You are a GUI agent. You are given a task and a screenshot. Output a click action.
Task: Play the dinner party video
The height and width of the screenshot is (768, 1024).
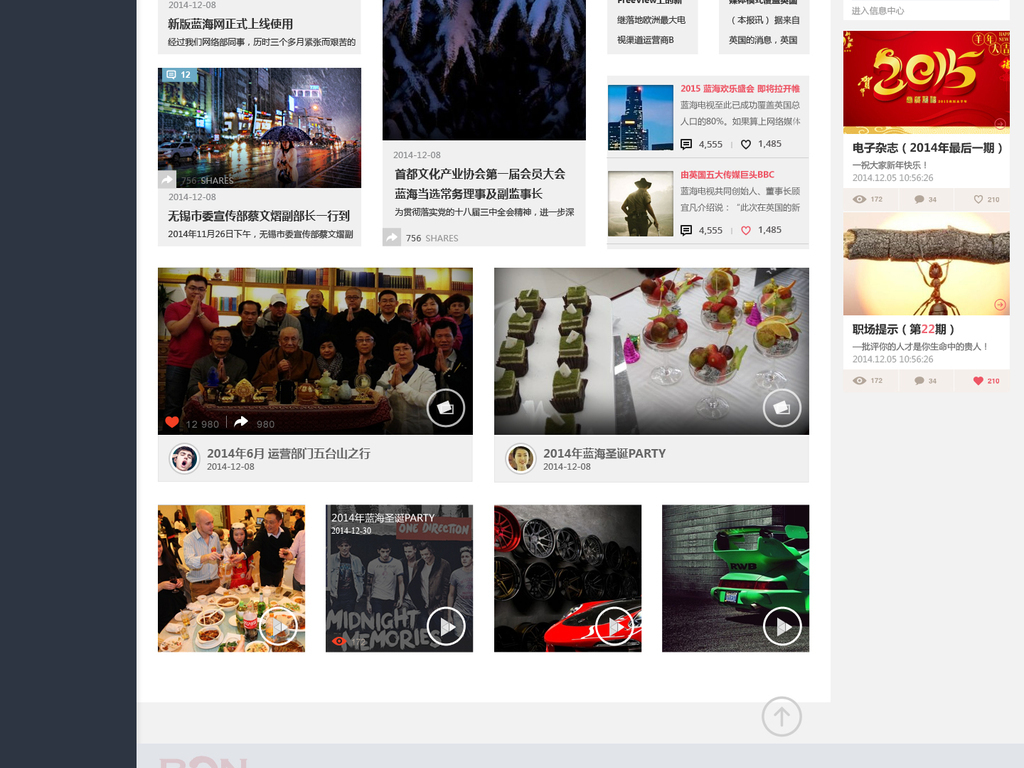coord(278,627)
